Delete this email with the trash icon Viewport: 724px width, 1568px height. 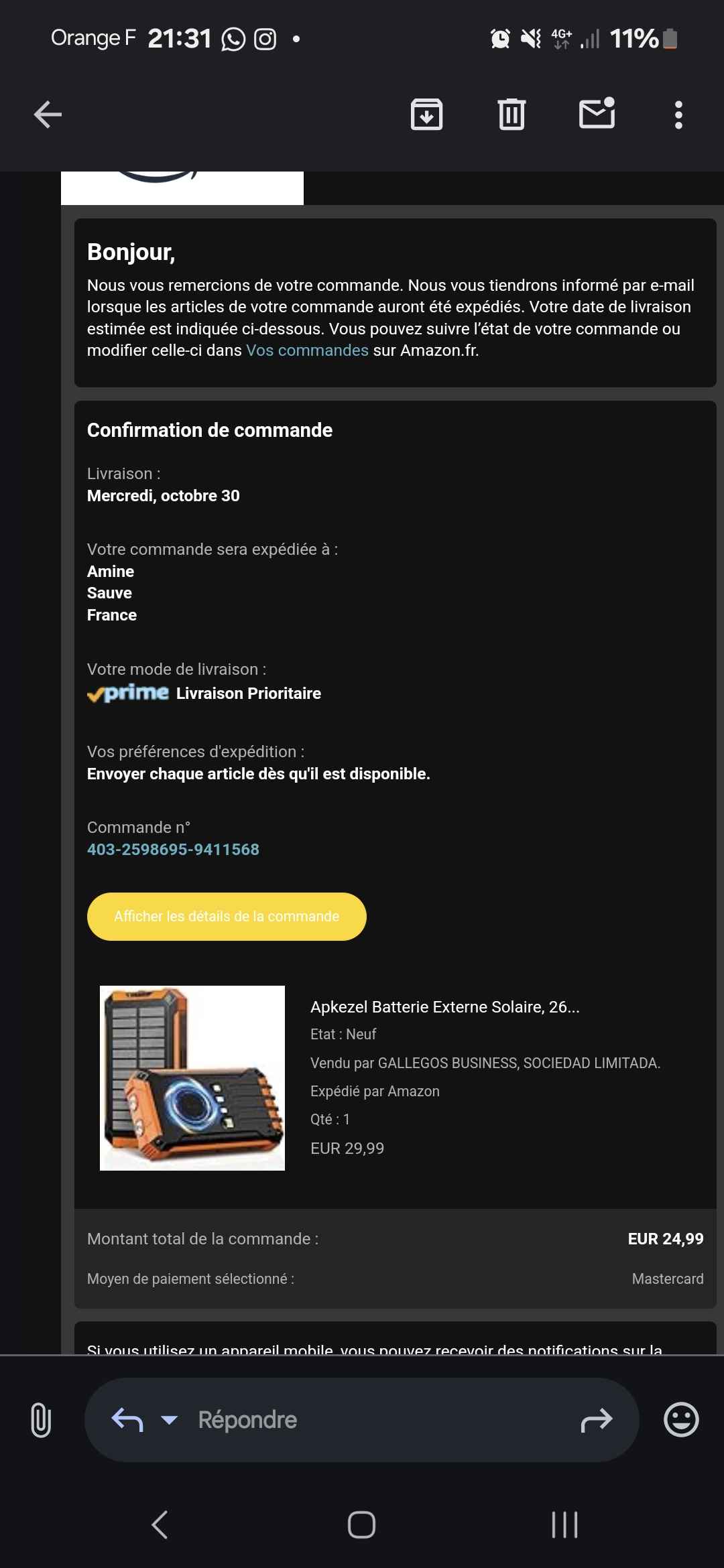(511, 115)
